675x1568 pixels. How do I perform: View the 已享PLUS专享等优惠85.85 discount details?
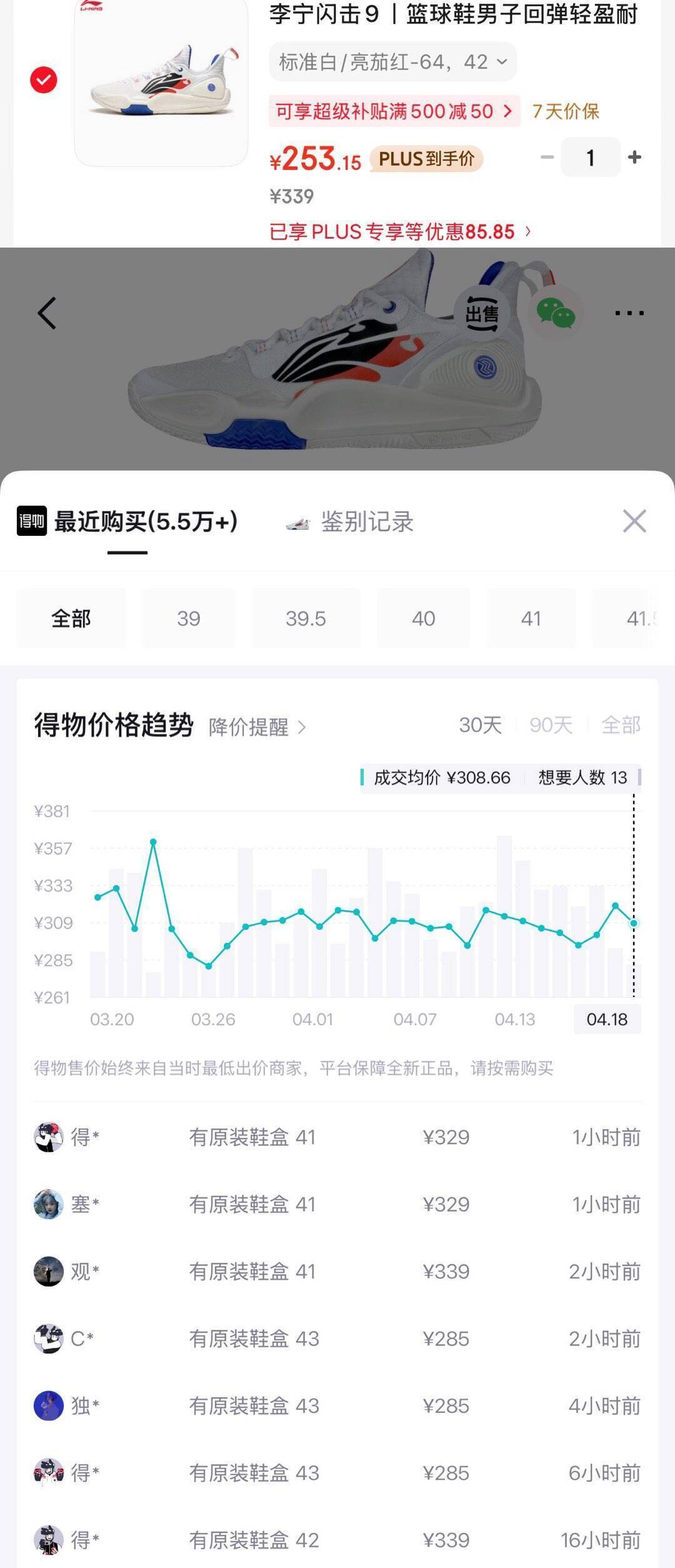[400, 232]
